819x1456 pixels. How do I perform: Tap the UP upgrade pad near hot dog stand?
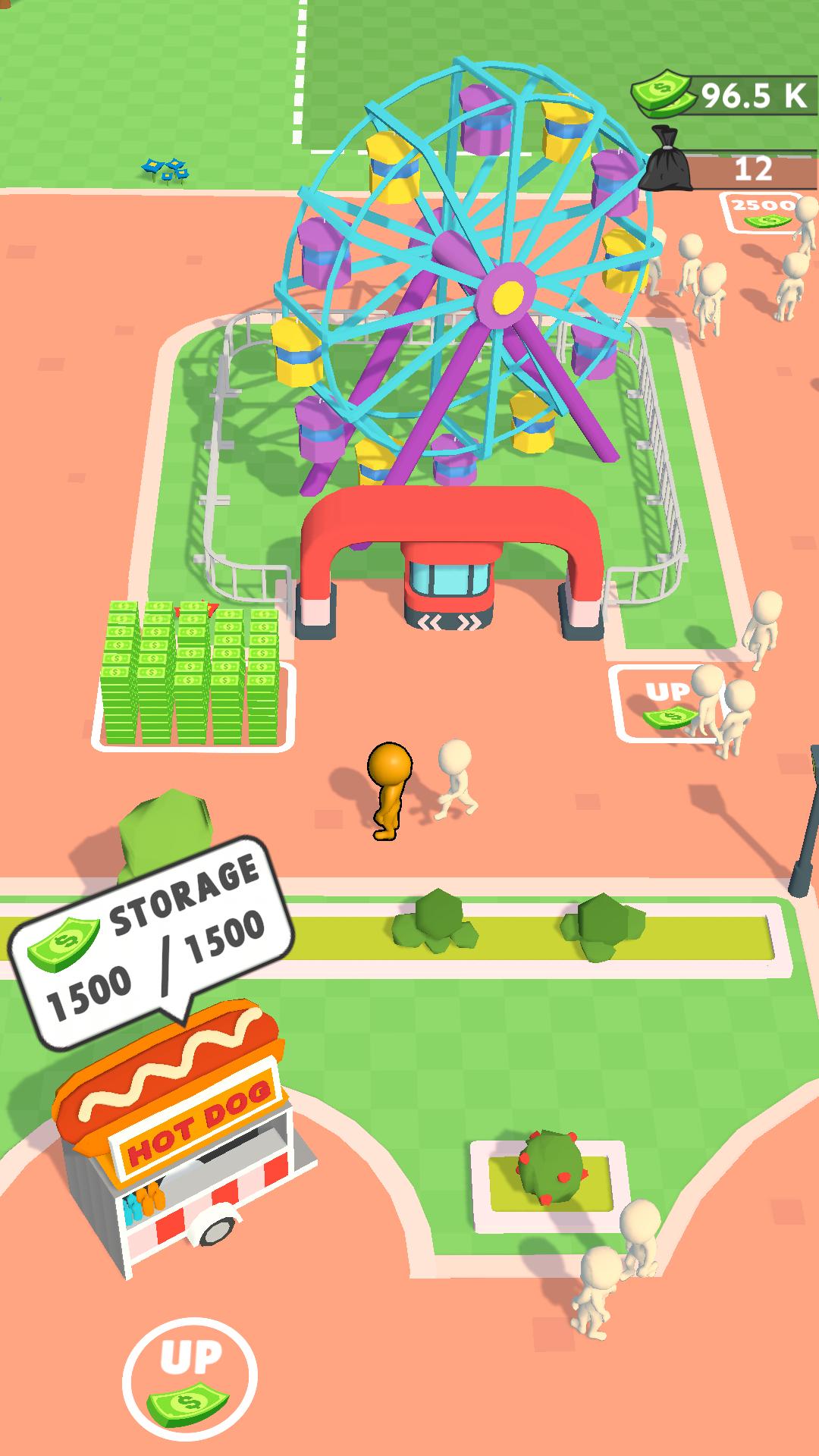pyautogui.click(x=190, y=1373)
